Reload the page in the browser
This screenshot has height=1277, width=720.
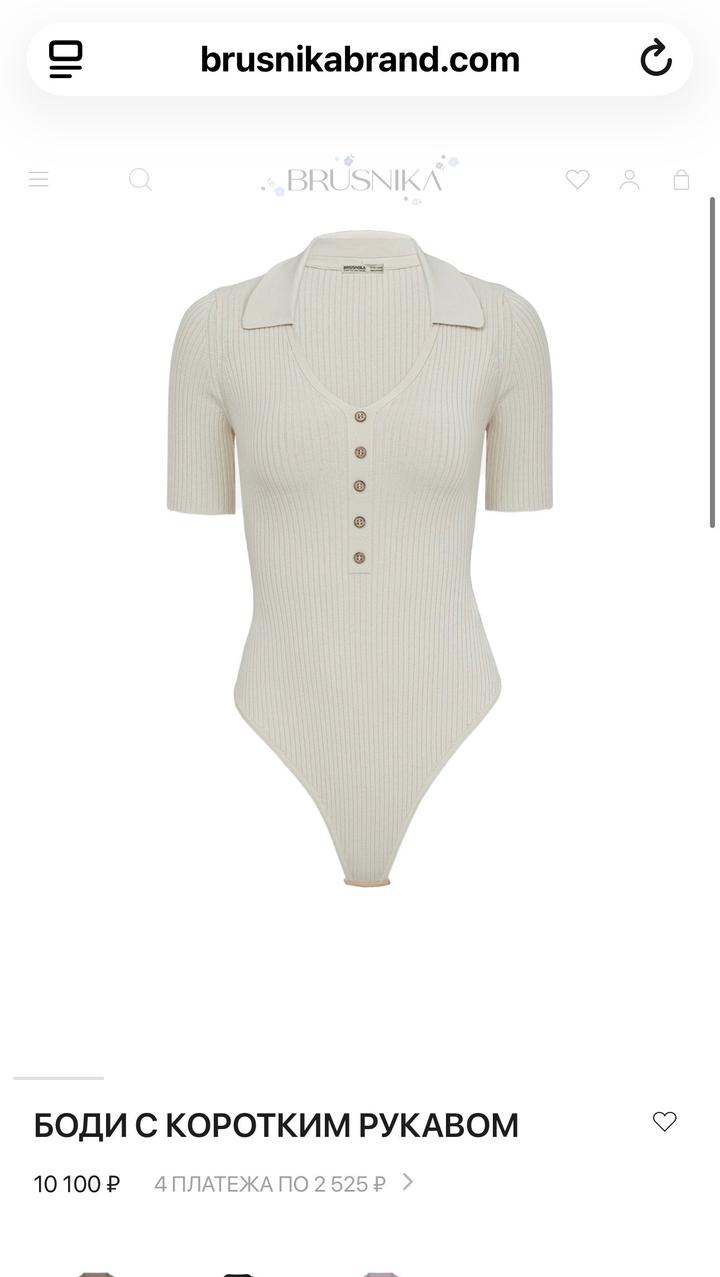656,59
